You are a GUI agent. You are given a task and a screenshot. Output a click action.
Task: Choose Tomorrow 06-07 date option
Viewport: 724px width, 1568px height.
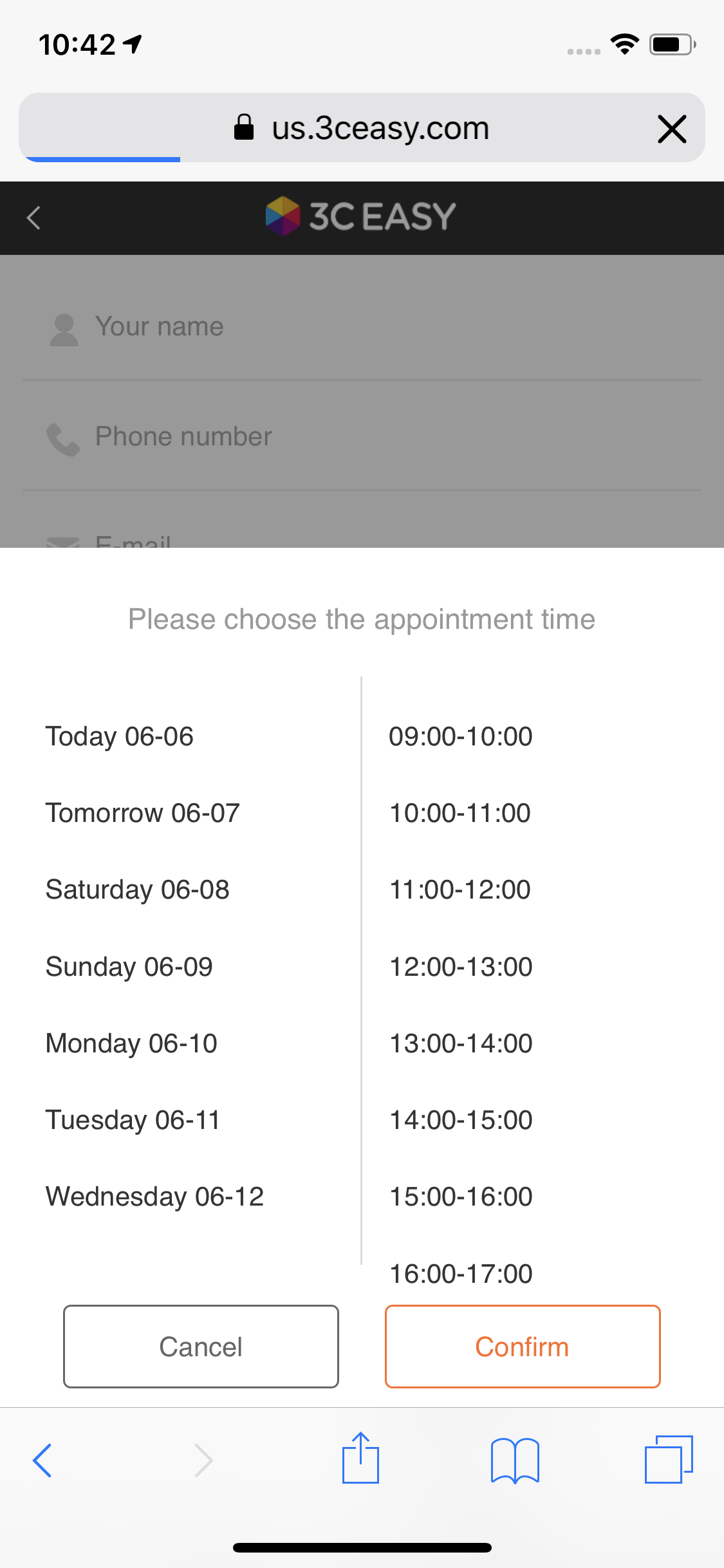coord(142,813)
